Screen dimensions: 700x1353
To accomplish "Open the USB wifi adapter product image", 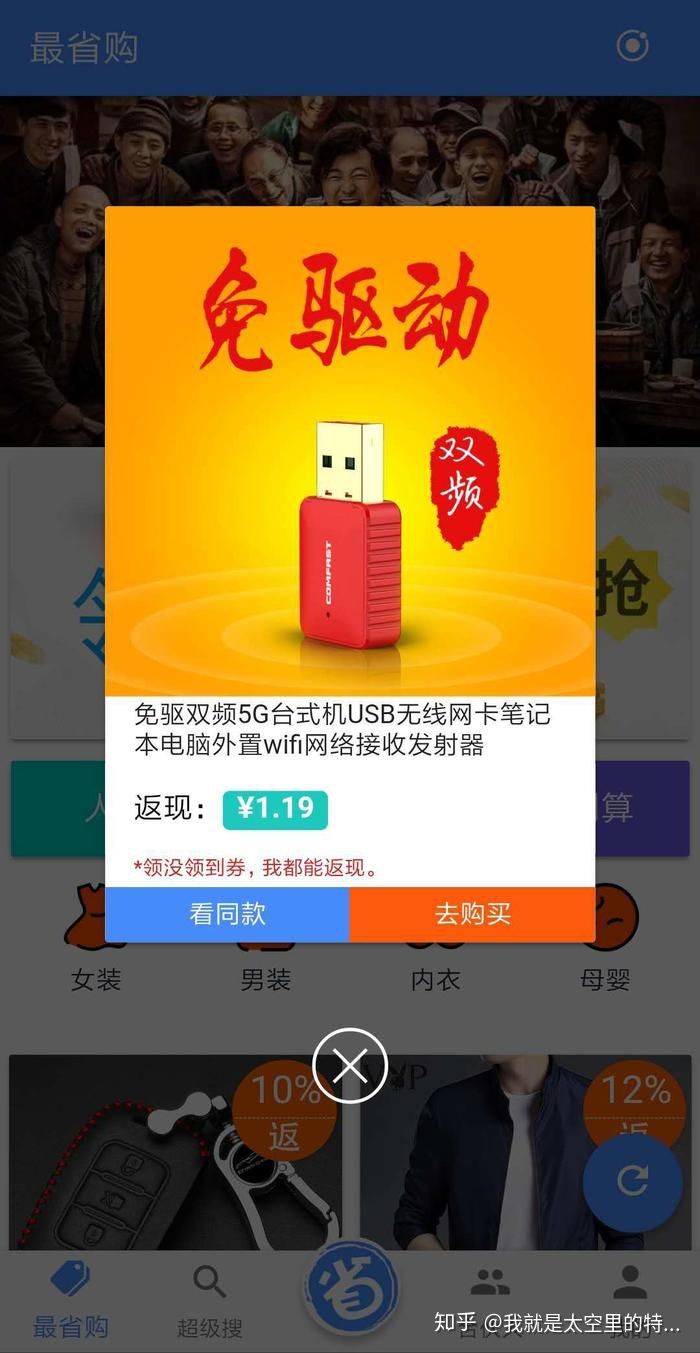I will 350,450.
